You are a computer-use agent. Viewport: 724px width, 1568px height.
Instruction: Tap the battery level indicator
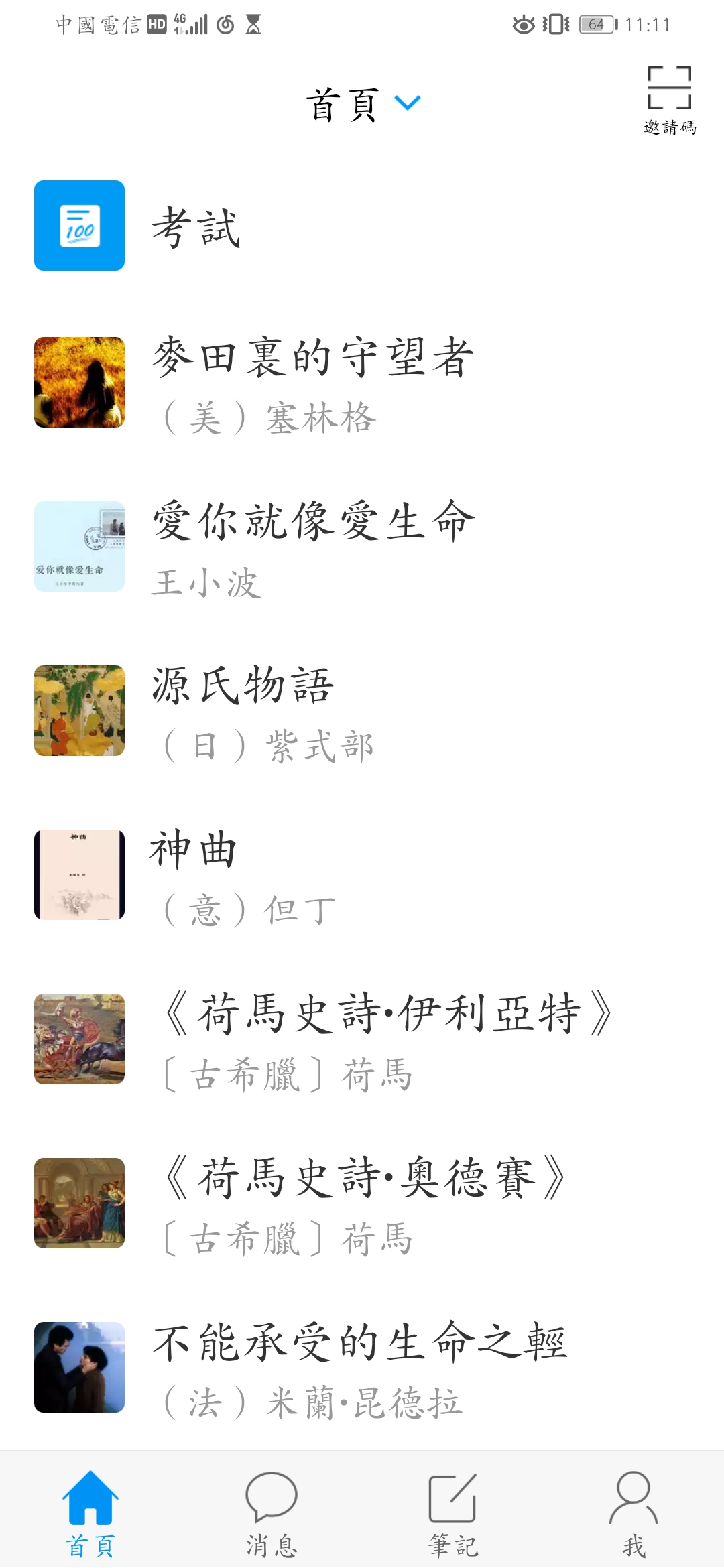click(x=595, y=24)
